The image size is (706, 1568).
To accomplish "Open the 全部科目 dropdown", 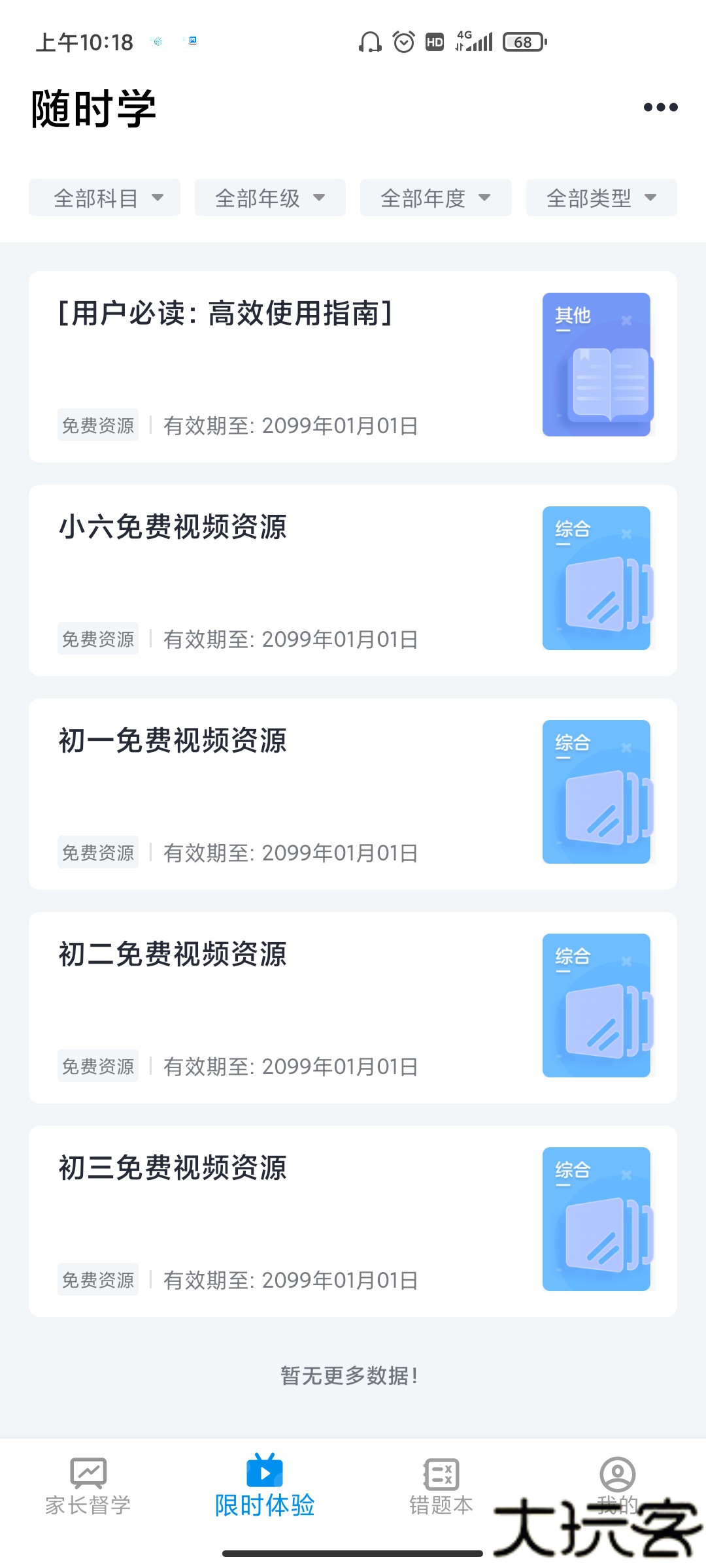I will point(104,197).
